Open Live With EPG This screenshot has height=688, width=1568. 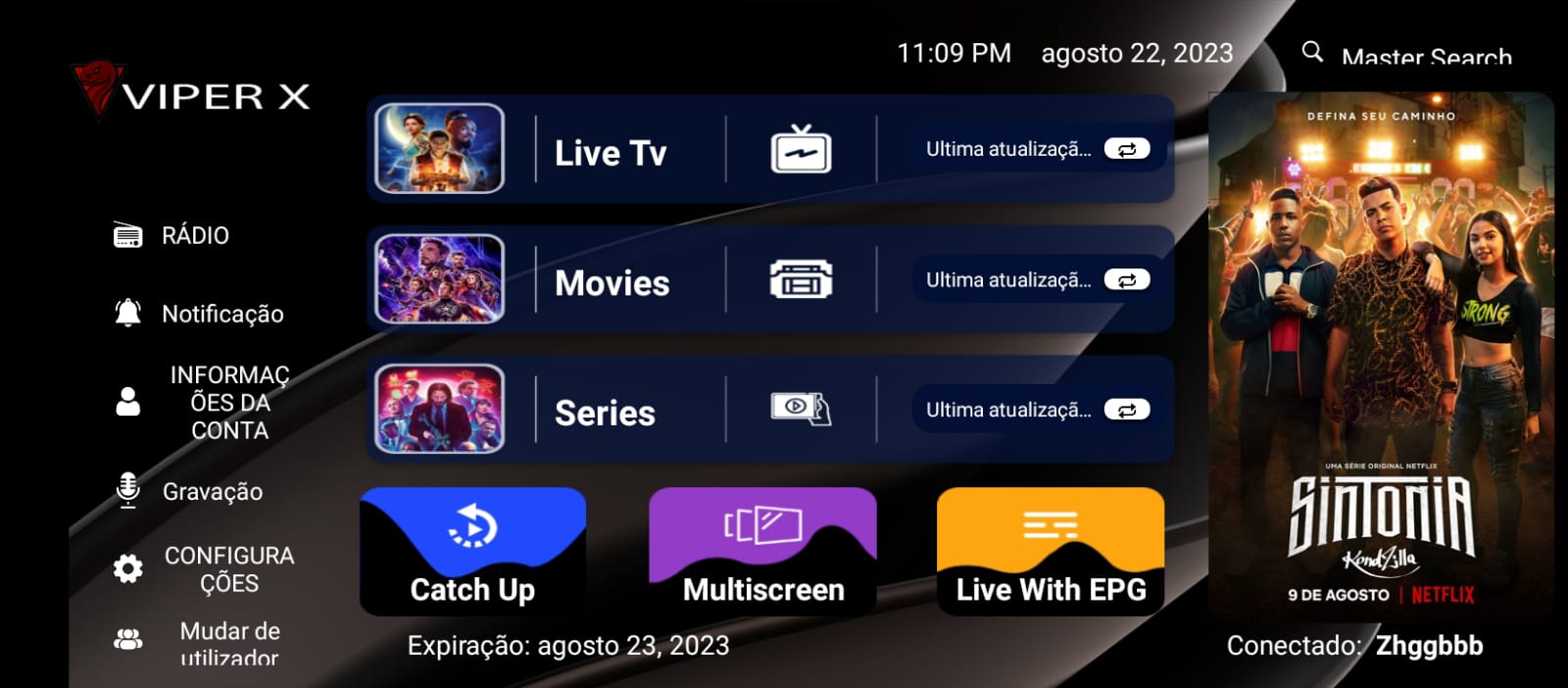1051,552
